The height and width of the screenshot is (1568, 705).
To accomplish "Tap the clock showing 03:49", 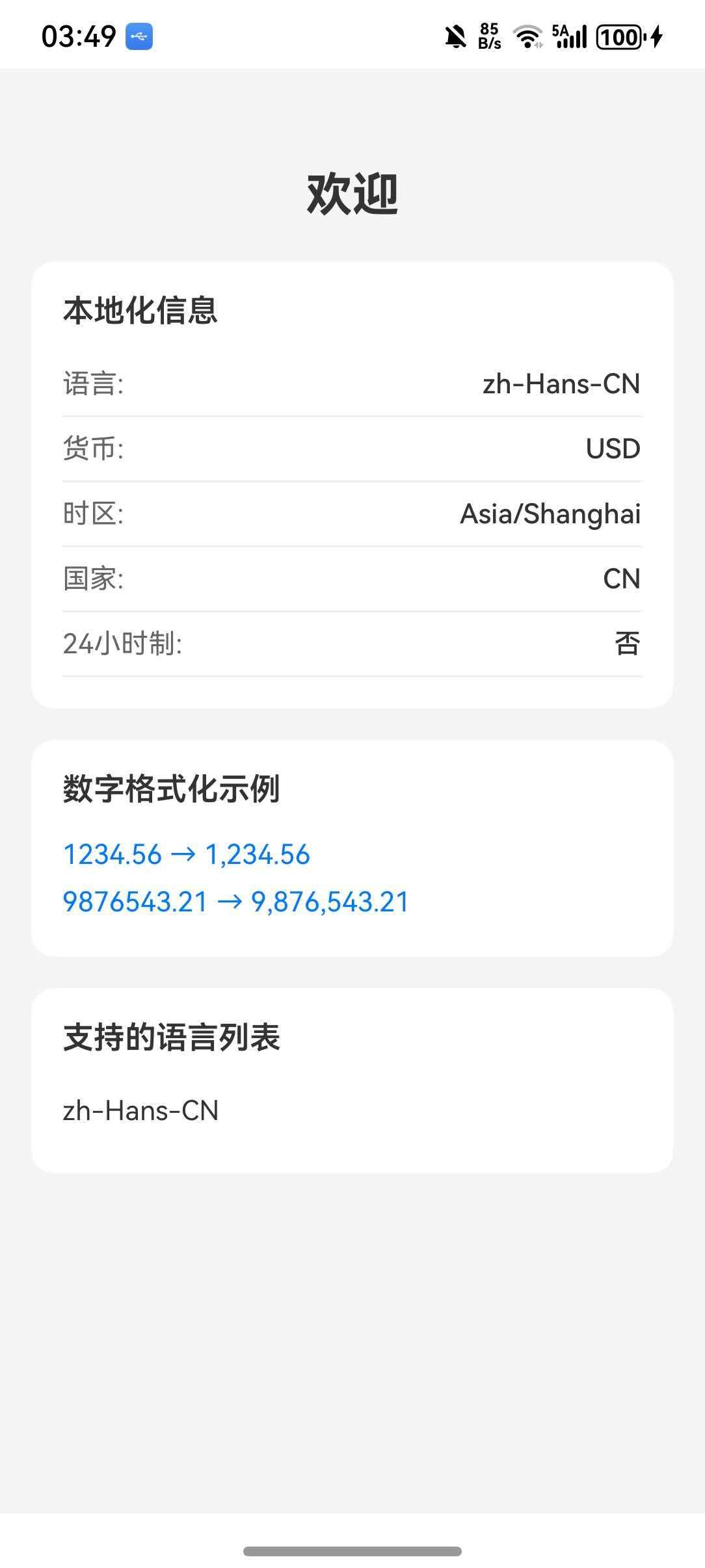I will (x=78, y=38).
